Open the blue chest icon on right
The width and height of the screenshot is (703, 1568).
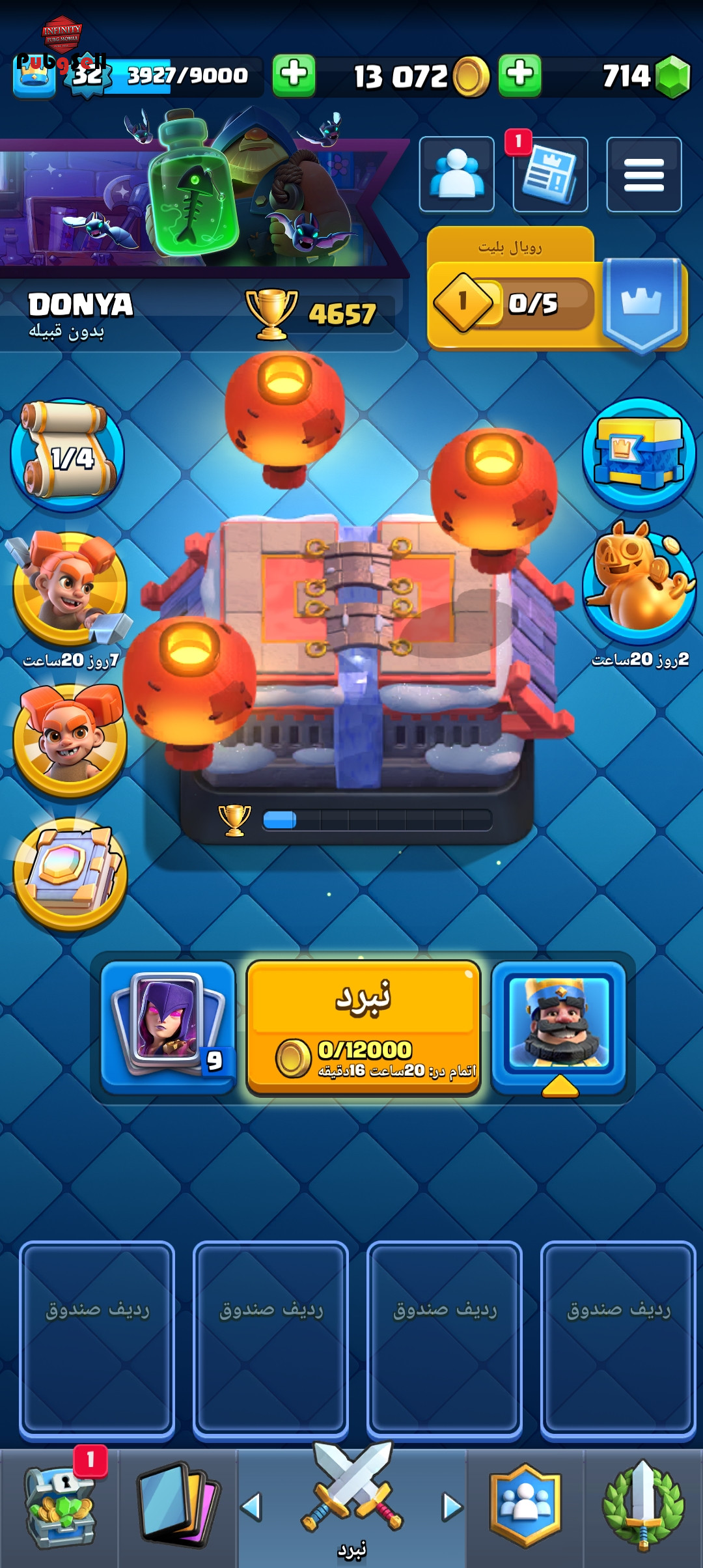639,454
